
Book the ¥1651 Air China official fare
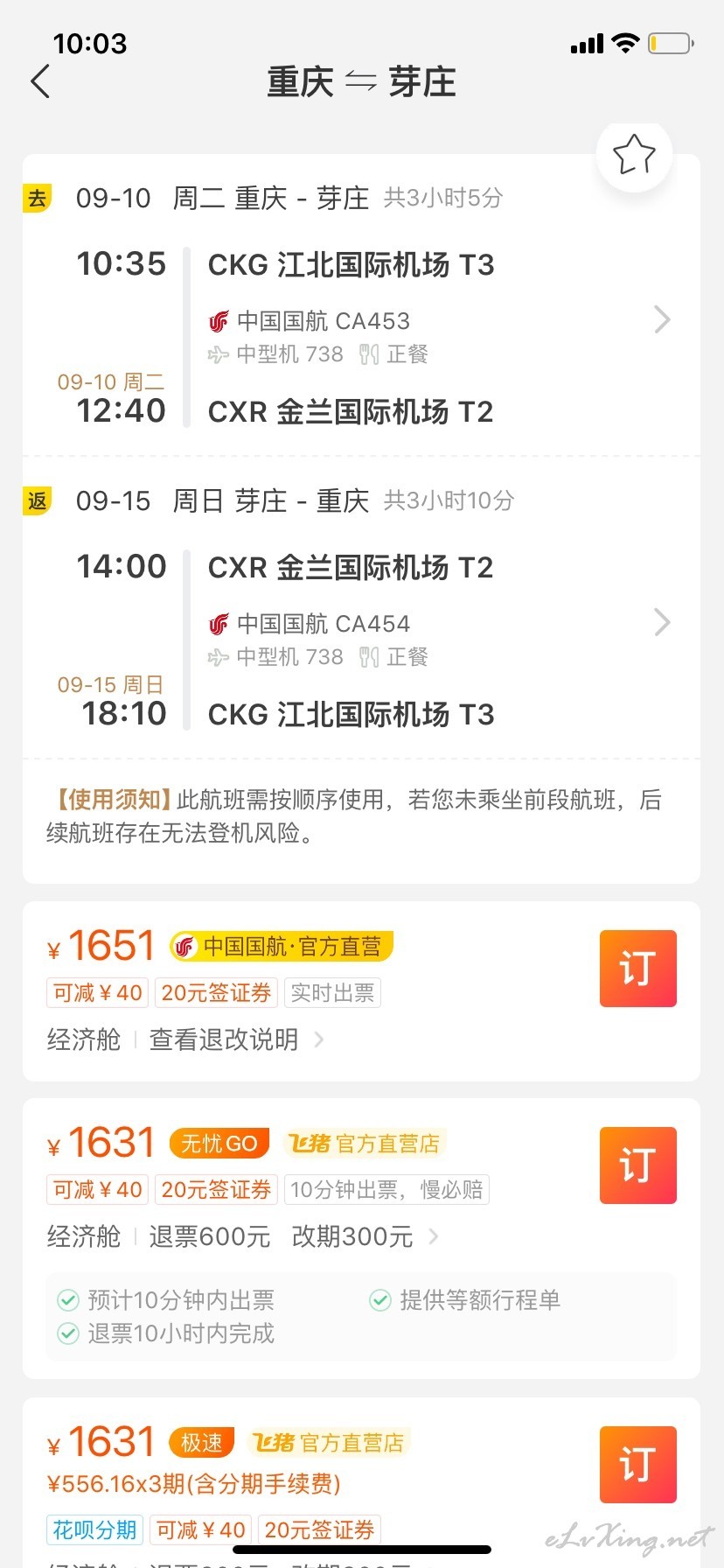(x=638, y=969)
